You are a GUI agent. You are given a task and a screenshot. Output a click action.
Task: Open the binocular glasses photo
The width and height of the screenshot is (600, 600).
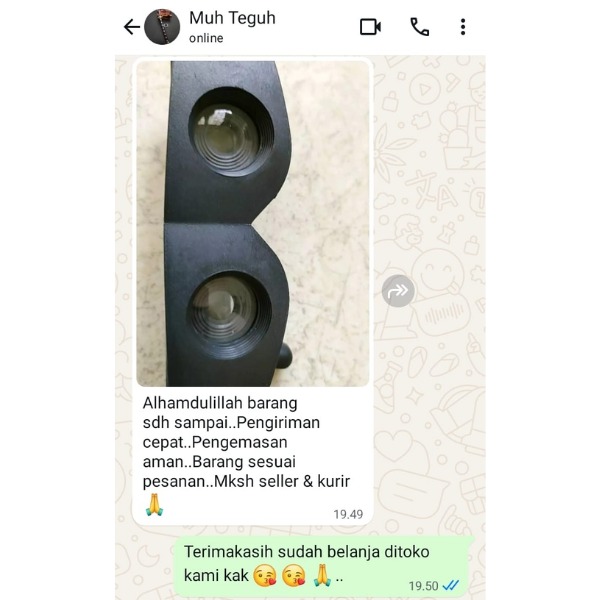click(253, 223)
